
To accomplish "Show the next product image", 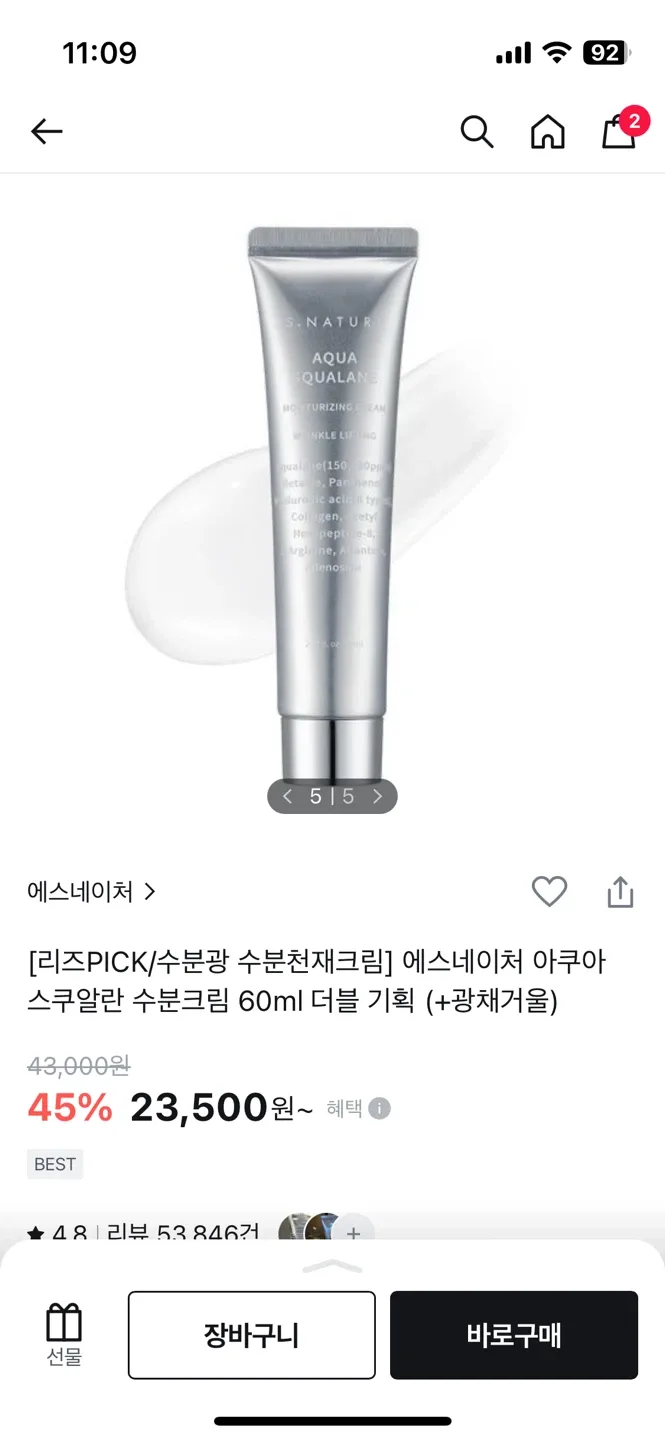I will (x=378, y=796).
